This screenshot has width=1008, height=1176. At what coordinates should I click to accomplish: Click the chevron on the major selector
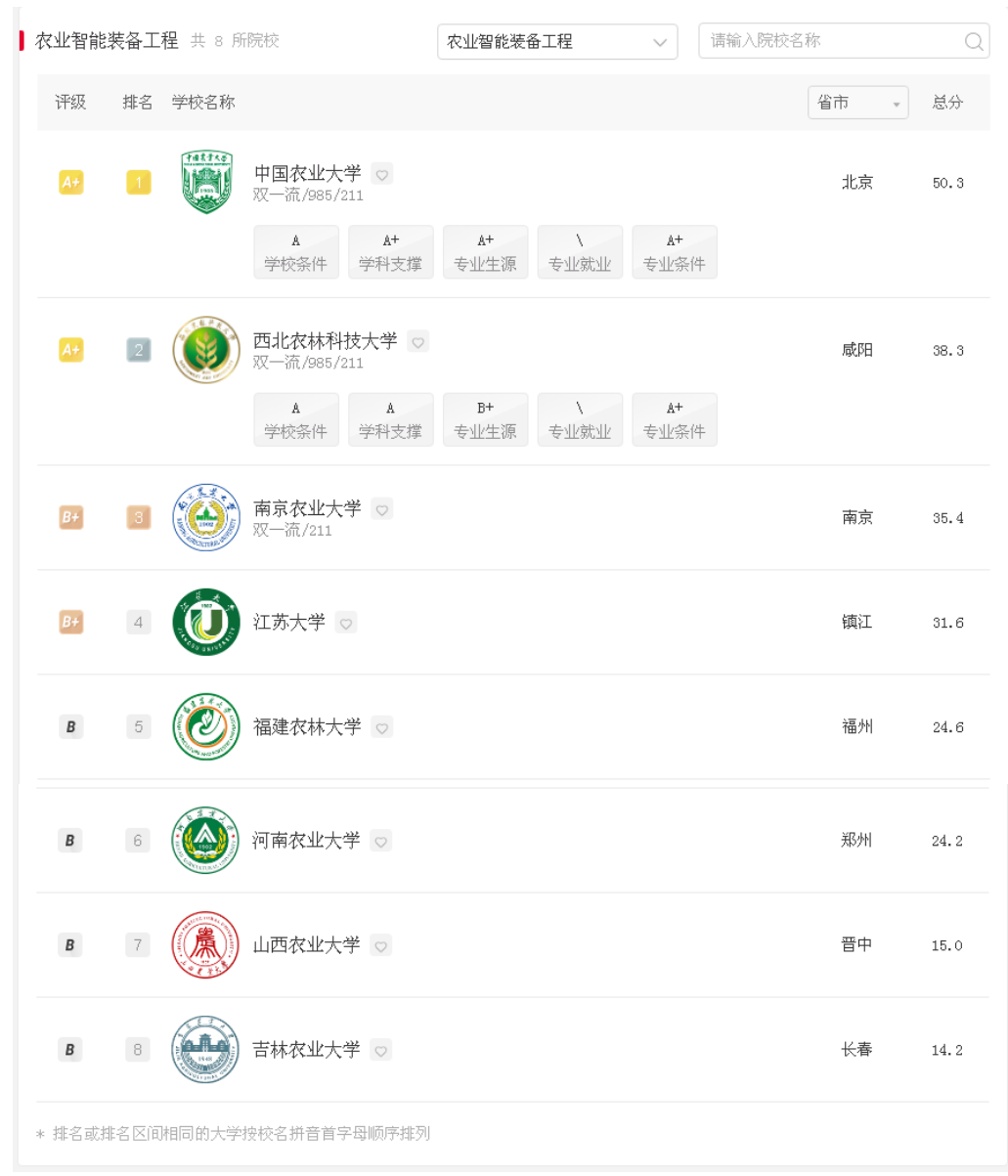(660, 41)
